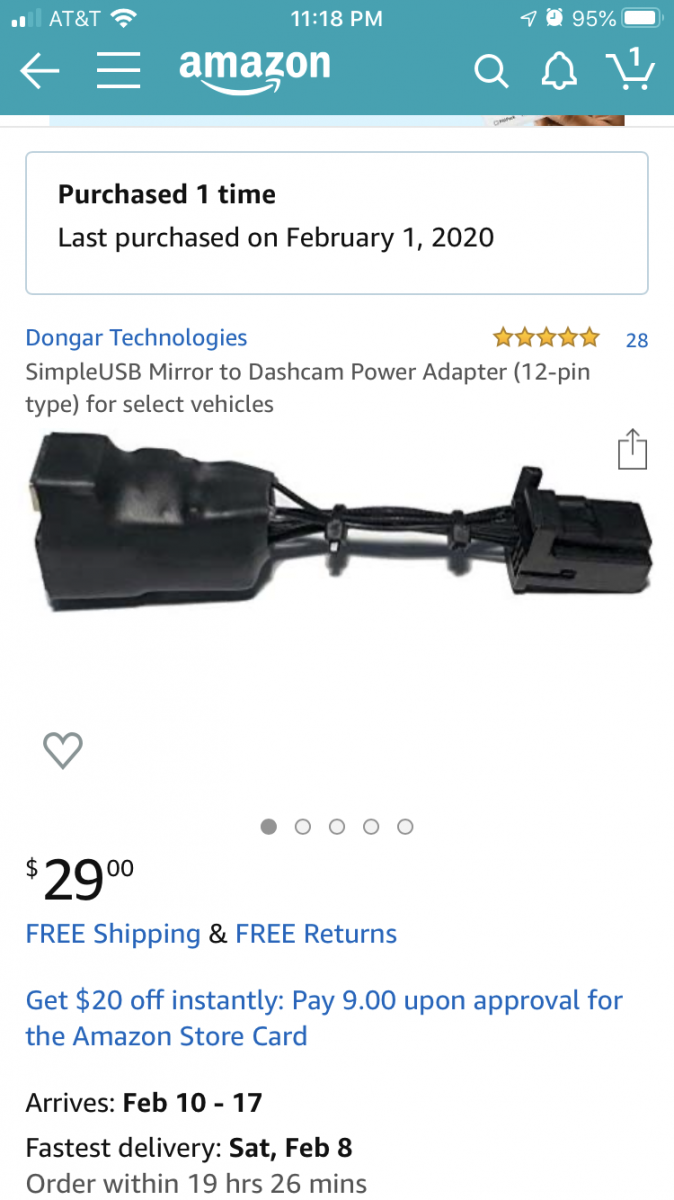Open FREE Returns details
Image resolution: width=674 pixels, height=1200 pixels.
316,934
